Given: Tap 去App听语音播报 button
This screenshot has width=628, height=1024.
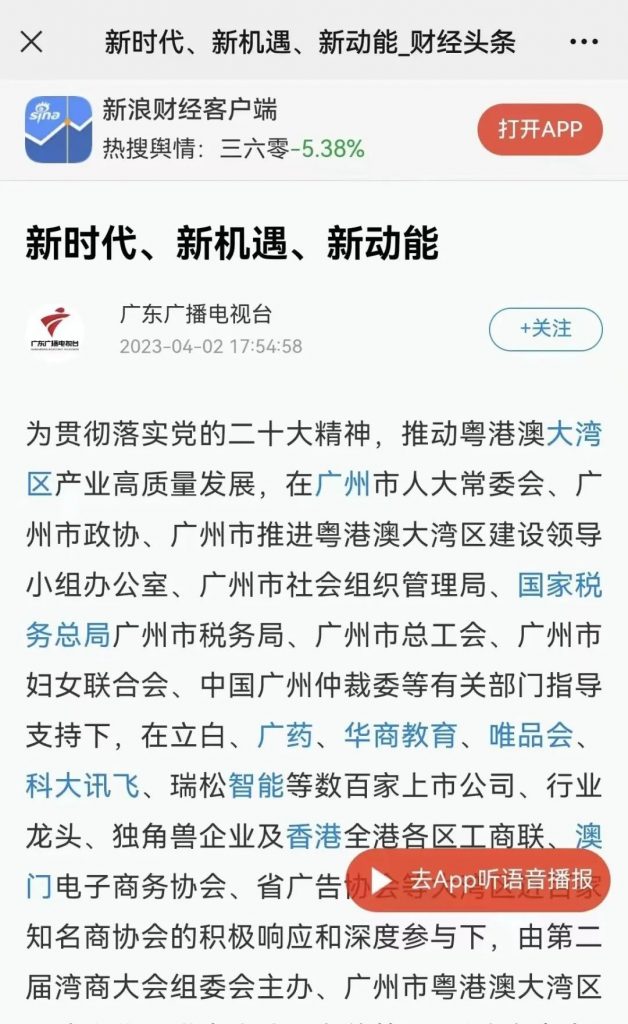Looking at the screenshot, I should pyautogui.click(x=477, y=881).
